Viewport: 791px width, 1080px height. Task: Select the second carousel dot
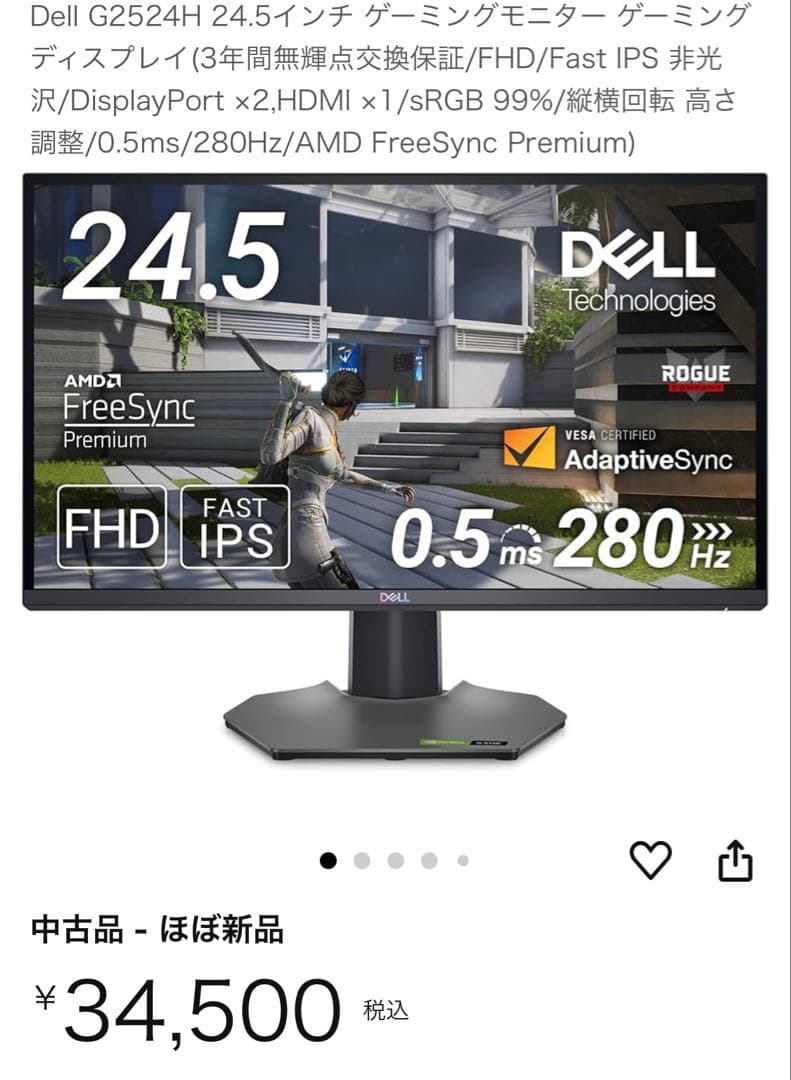[360, 857]
